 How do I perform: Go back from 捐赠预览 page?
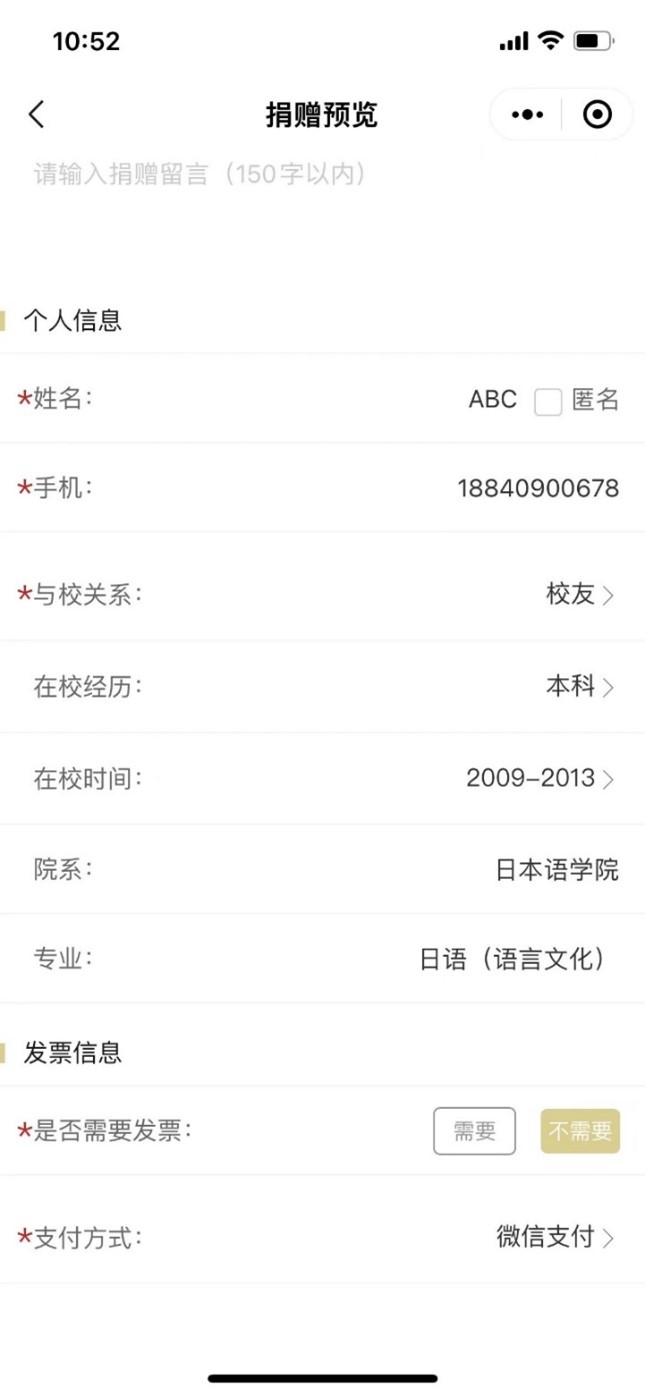point(37,115)
